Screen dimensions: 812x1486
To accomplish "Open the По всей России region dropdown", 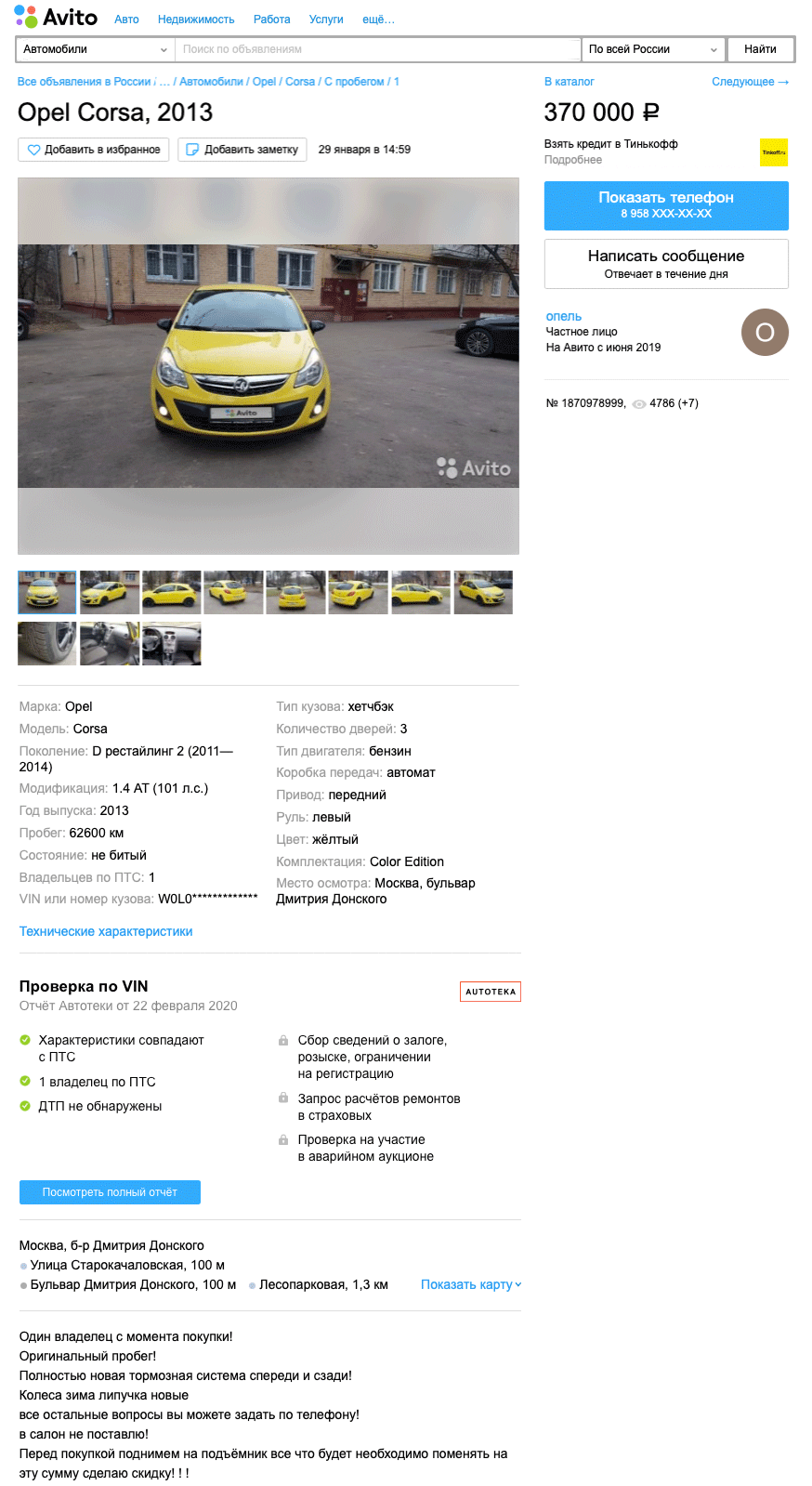I will pos(653,49).
